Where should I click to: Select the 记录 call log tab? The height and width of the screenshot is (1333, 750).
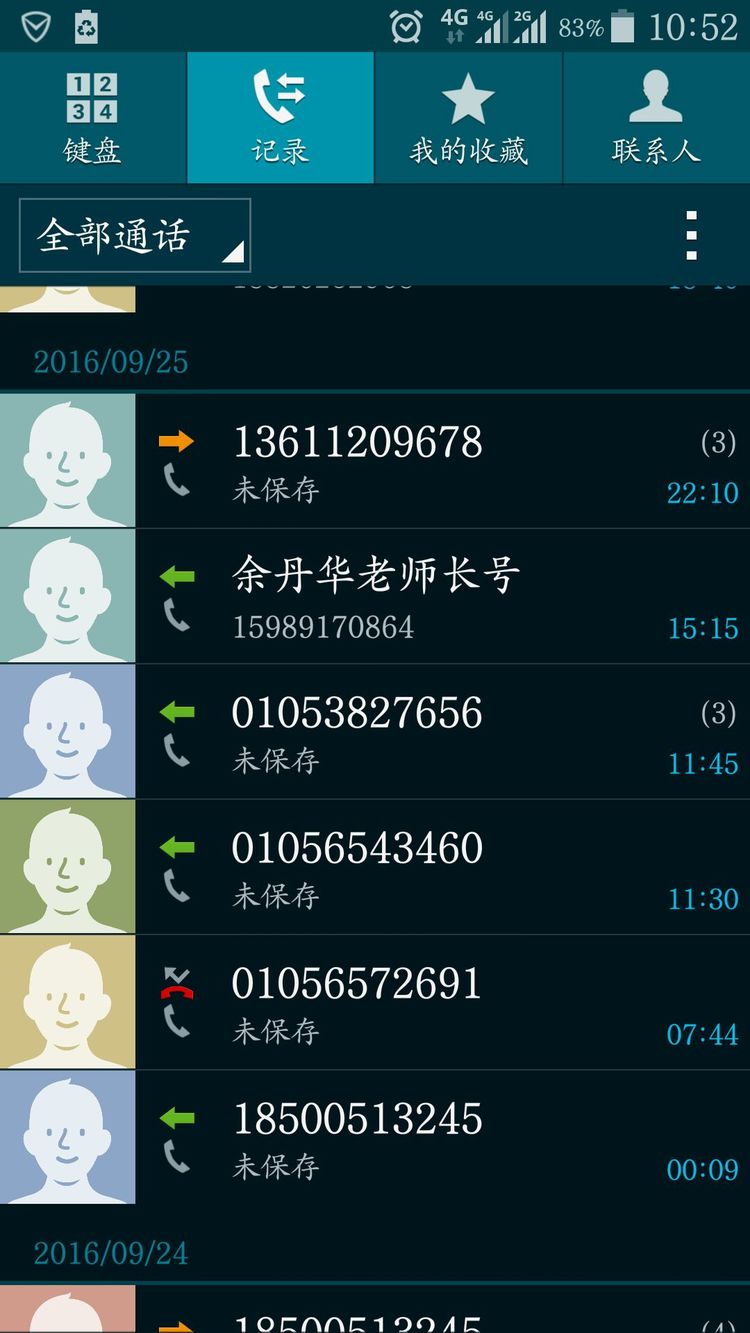[280, 118]
